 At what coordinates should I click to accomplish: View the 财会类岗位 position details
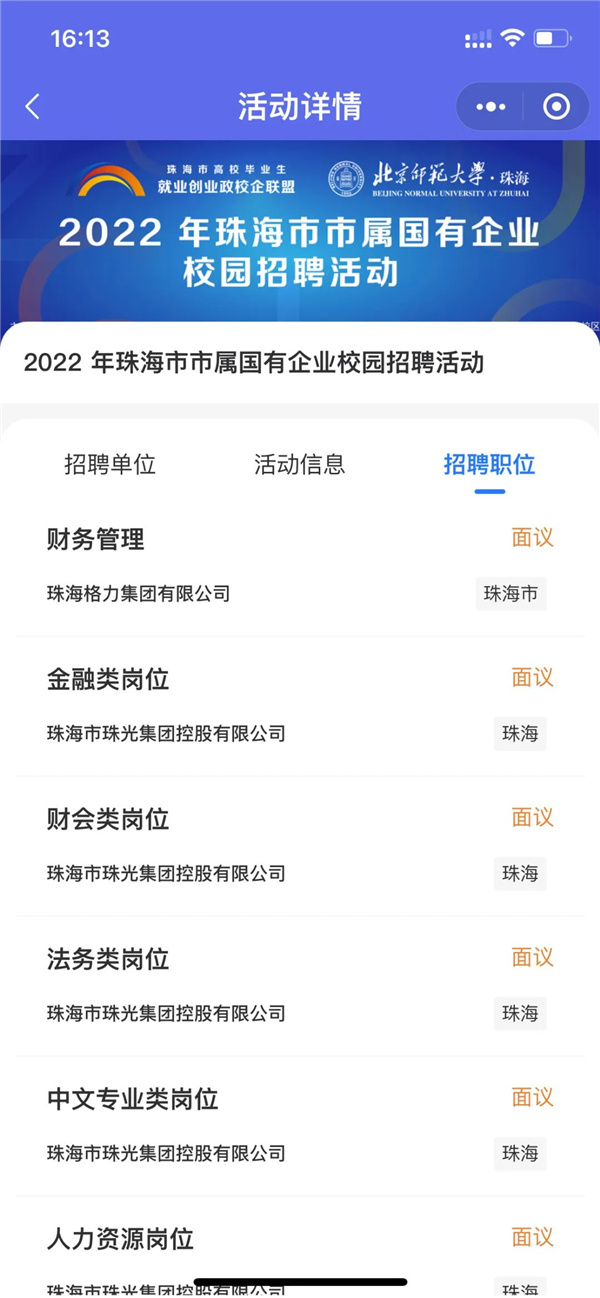[108, 820]
